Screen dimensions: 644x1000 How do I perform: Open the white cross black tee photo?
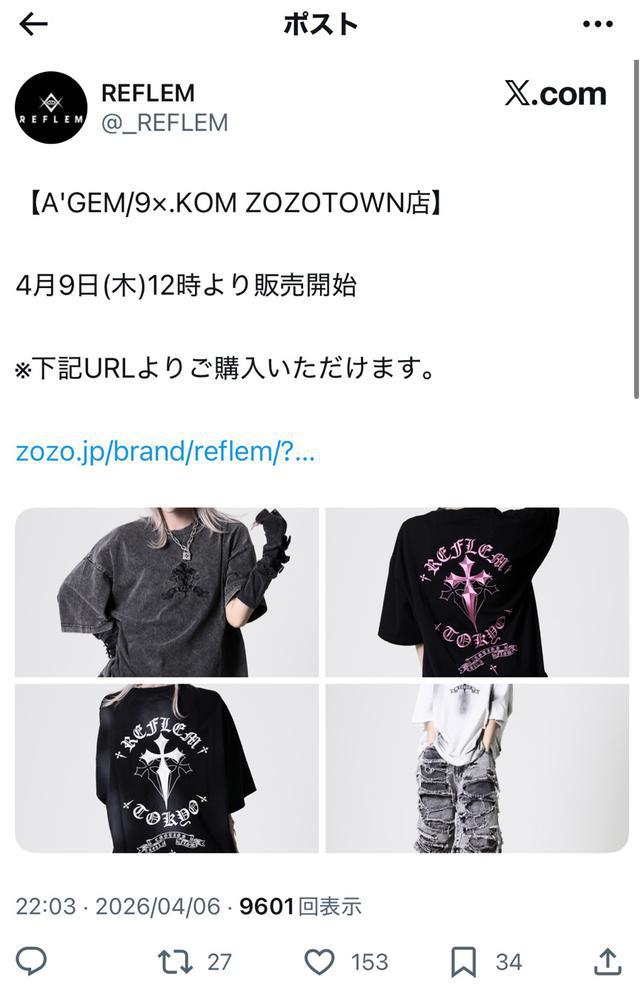click(167, 768)
